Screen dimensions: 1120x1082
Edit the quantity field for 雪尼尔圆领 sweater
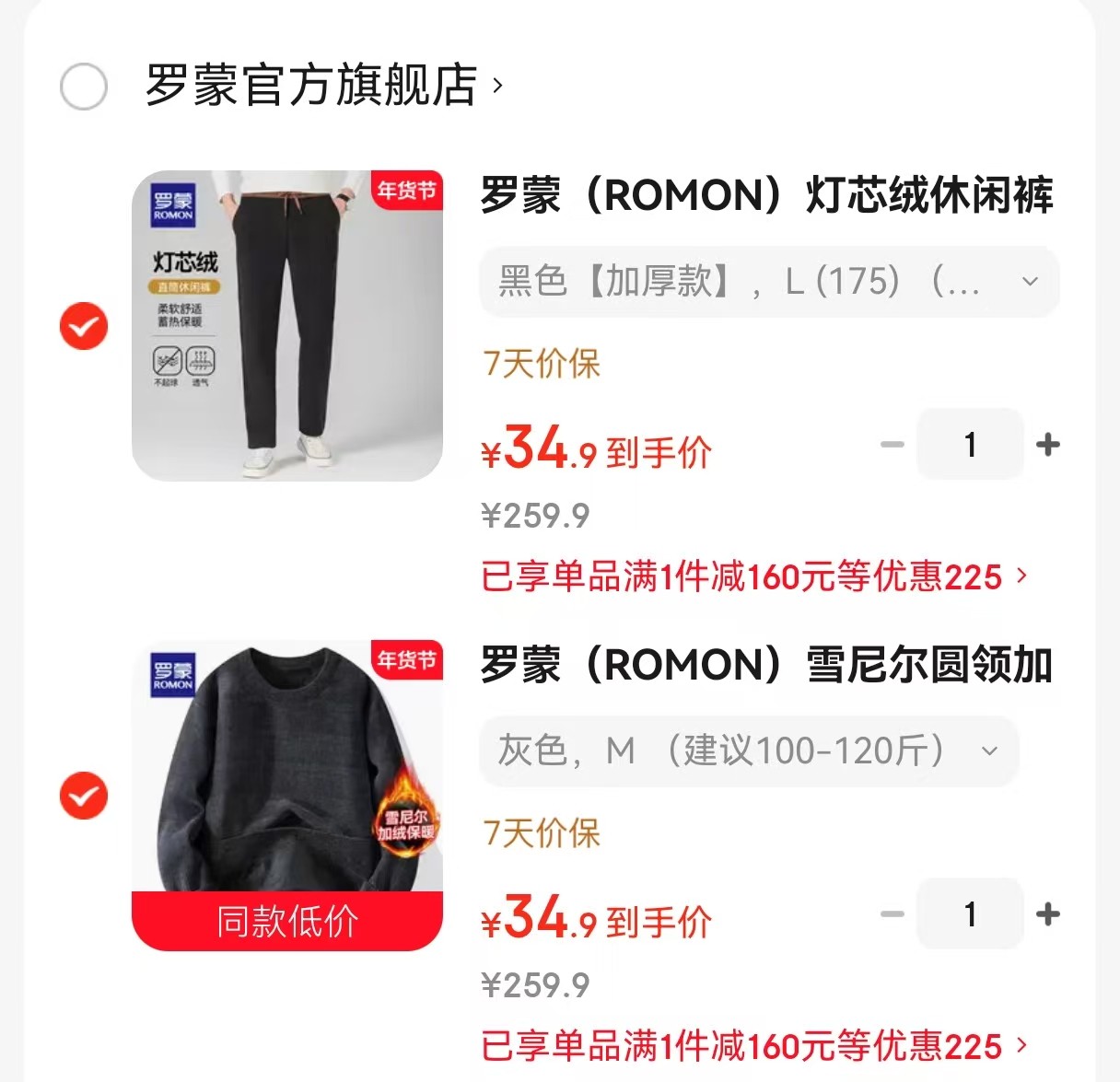[x=970, y=914]
